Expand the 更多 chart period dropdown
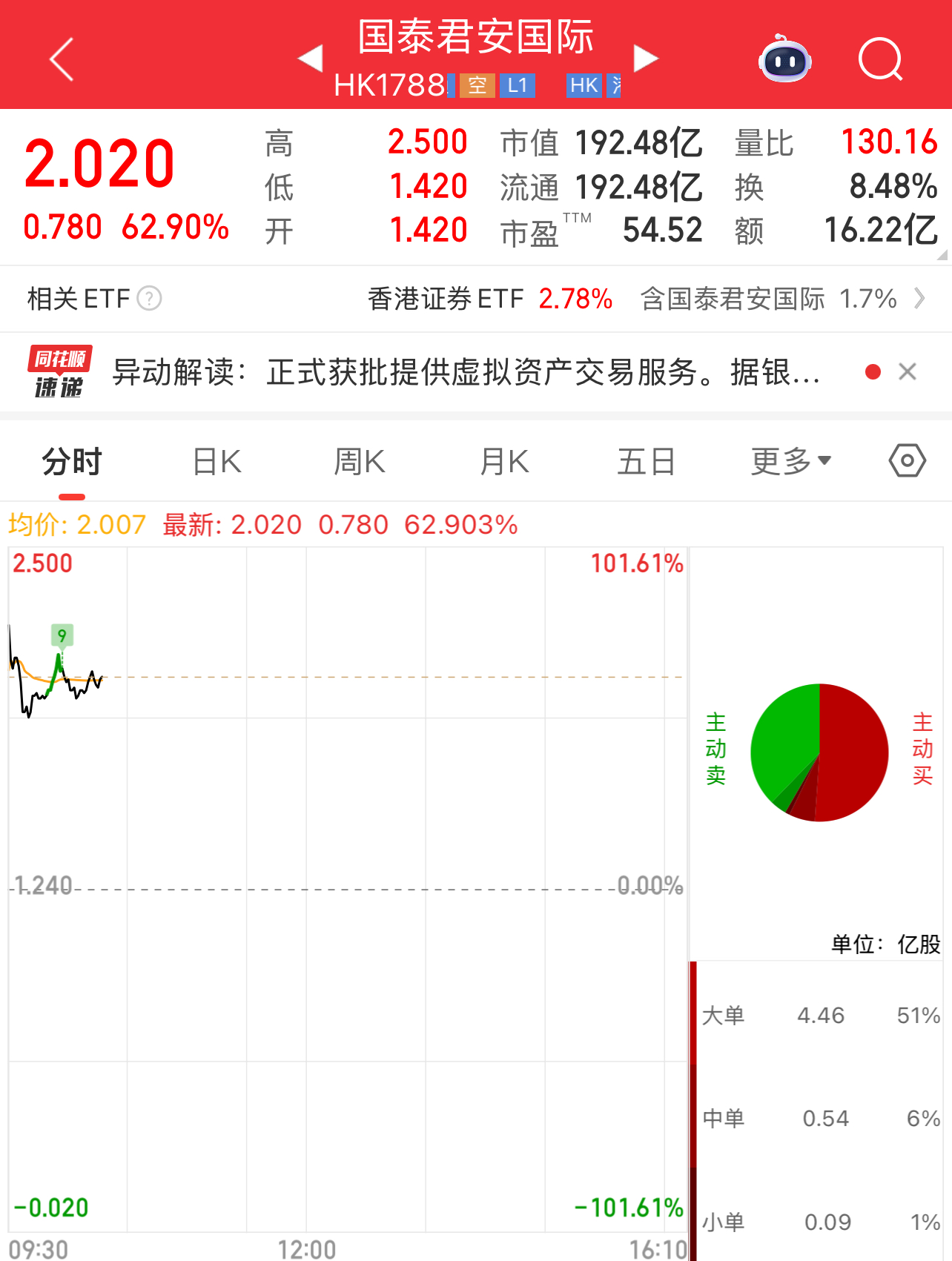 (x=790, y=462)
